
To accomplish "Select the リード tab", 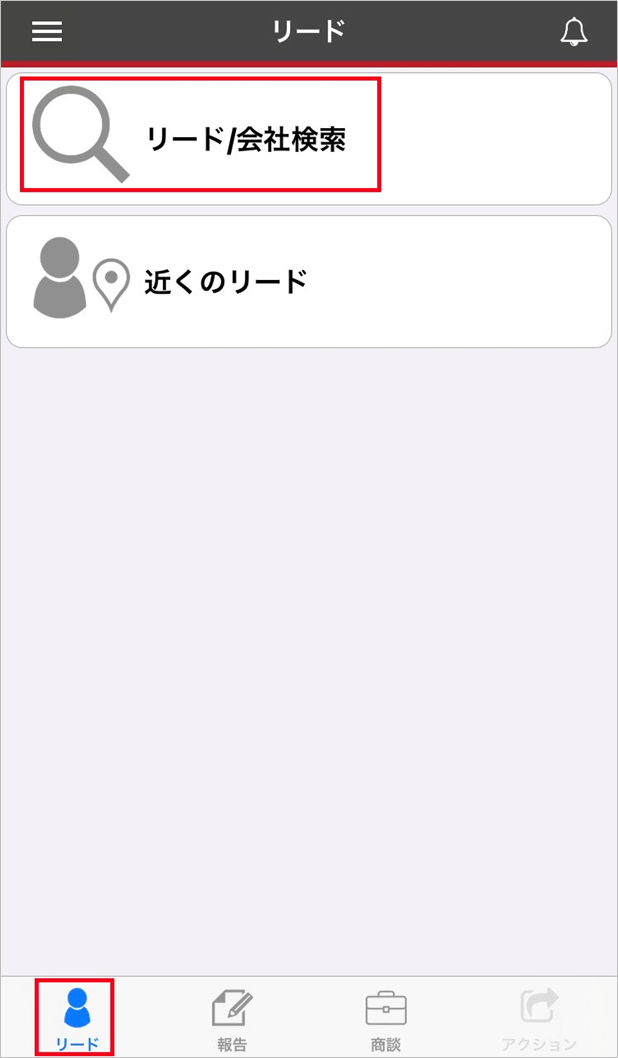I will [76, 1018].
